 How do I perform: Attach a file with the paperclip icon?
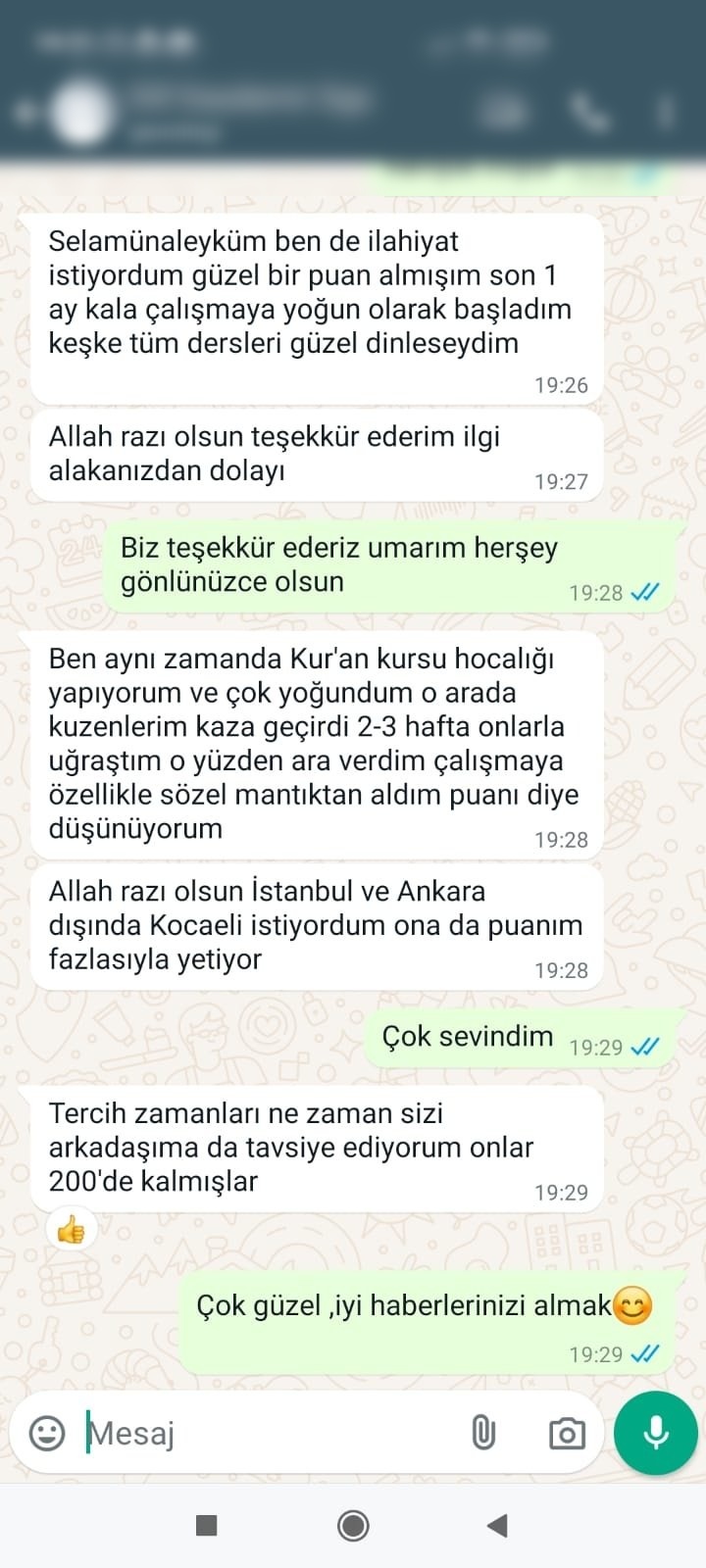(483, 1433)
